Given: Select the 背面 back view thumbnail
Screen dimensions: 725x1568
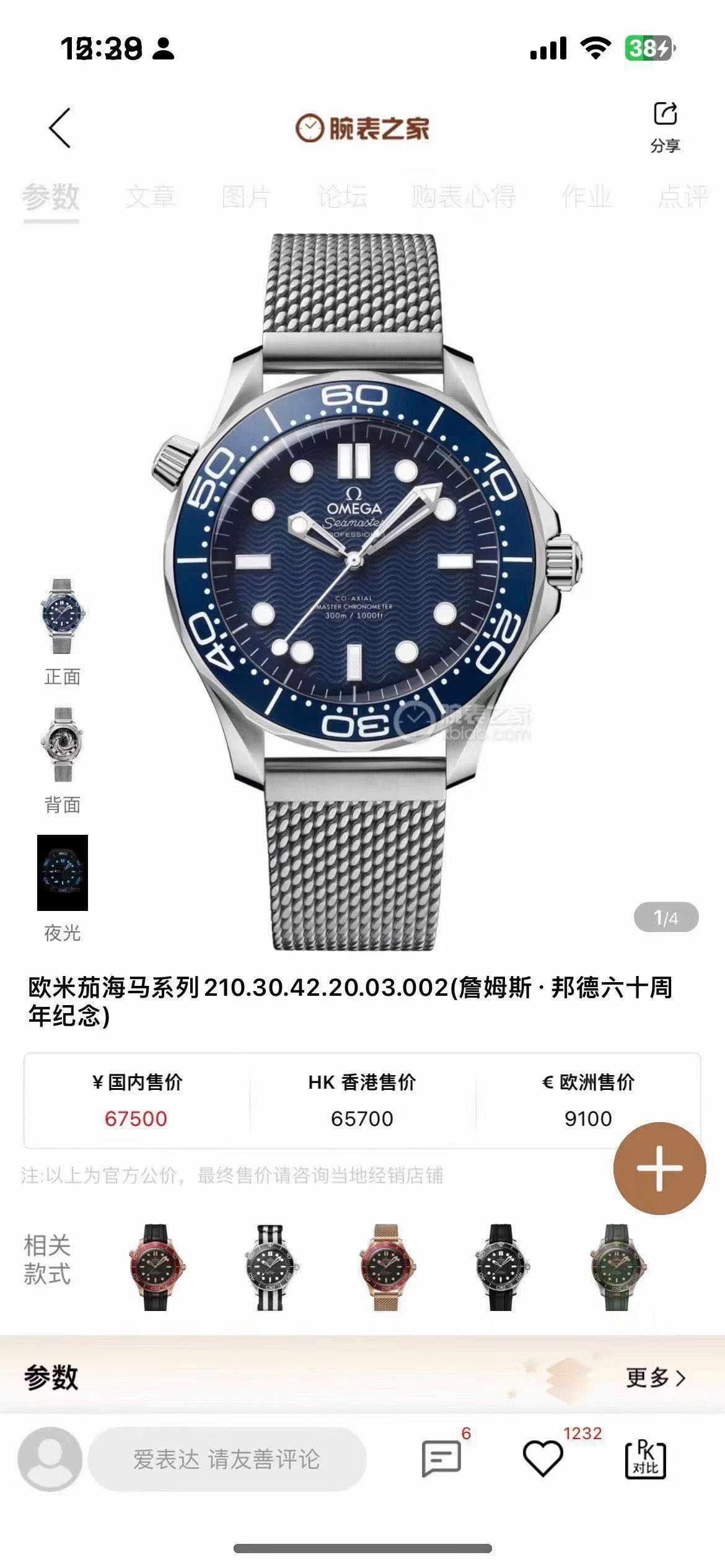Looking at the screenshot, I should point(62,745).
